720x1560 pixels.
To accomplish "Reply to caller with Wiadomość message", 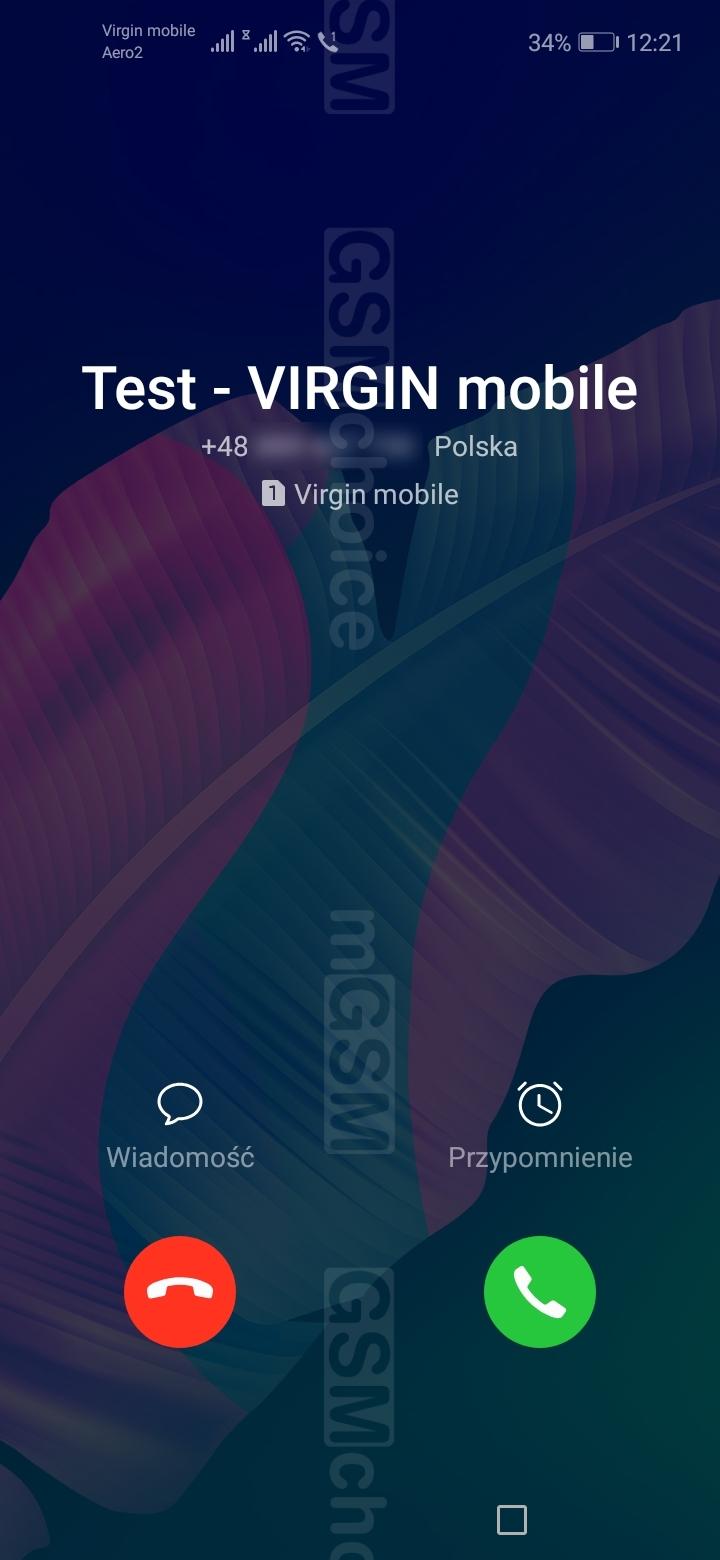I will 180,1125.
